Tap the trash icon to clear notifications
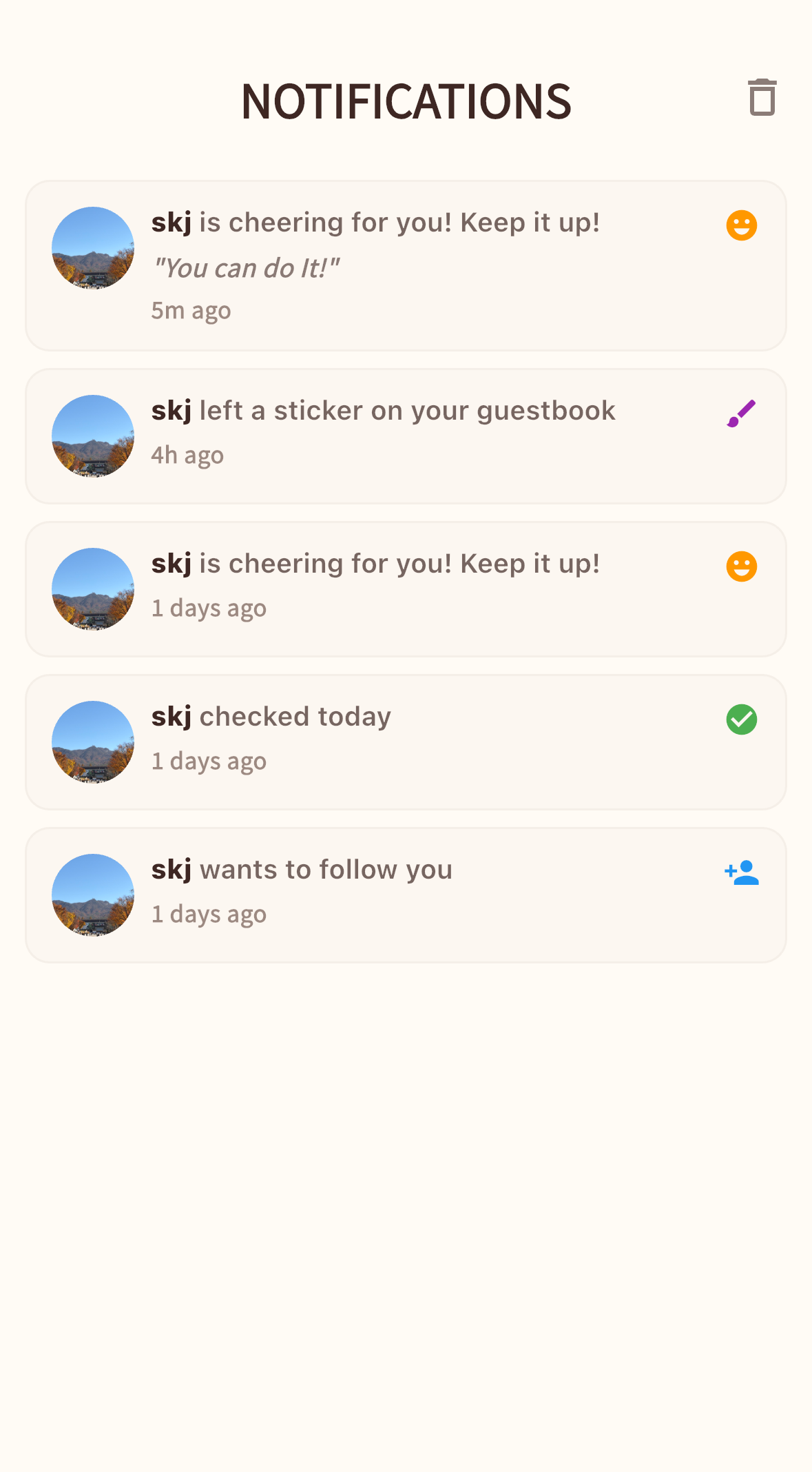 coord(762,98)
